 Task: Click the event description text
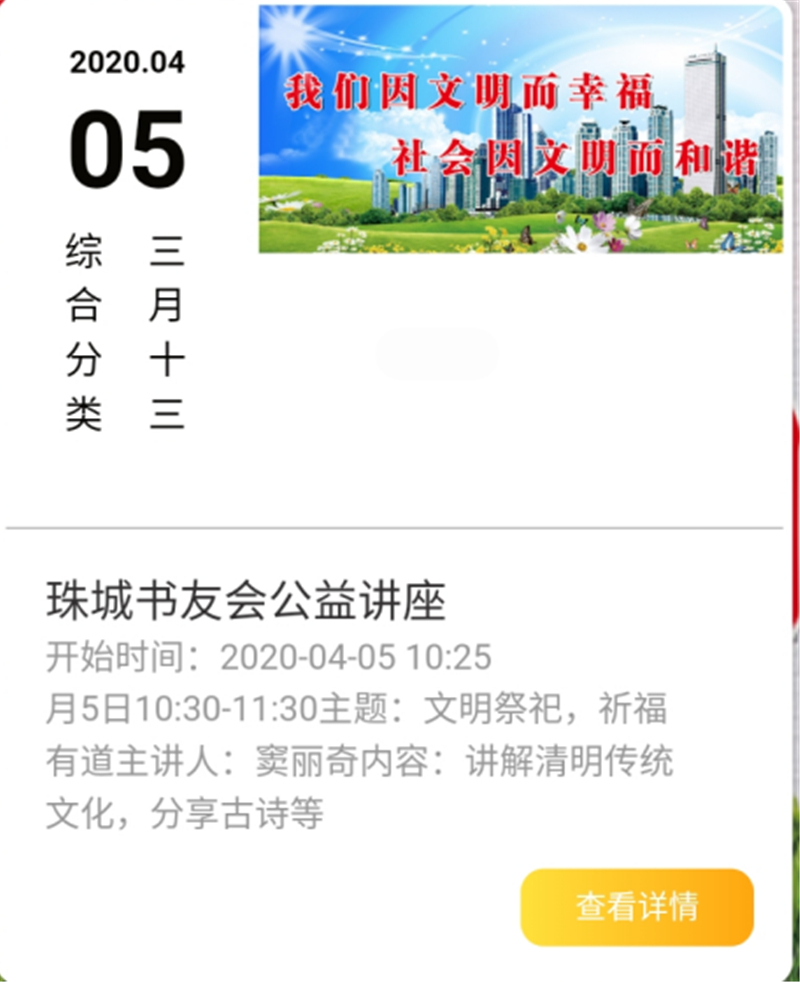click(x=360, y=755)
